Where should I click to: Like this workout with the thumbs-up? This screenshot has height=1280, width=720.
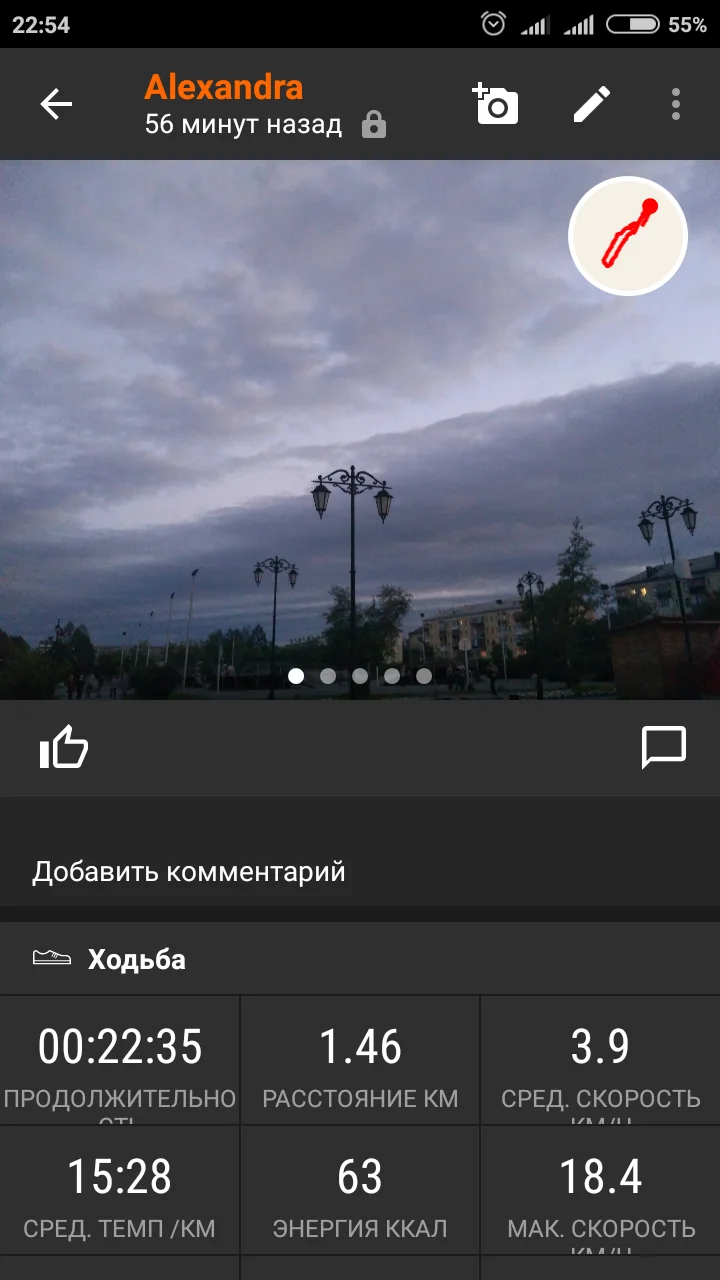tap(64, 747)
